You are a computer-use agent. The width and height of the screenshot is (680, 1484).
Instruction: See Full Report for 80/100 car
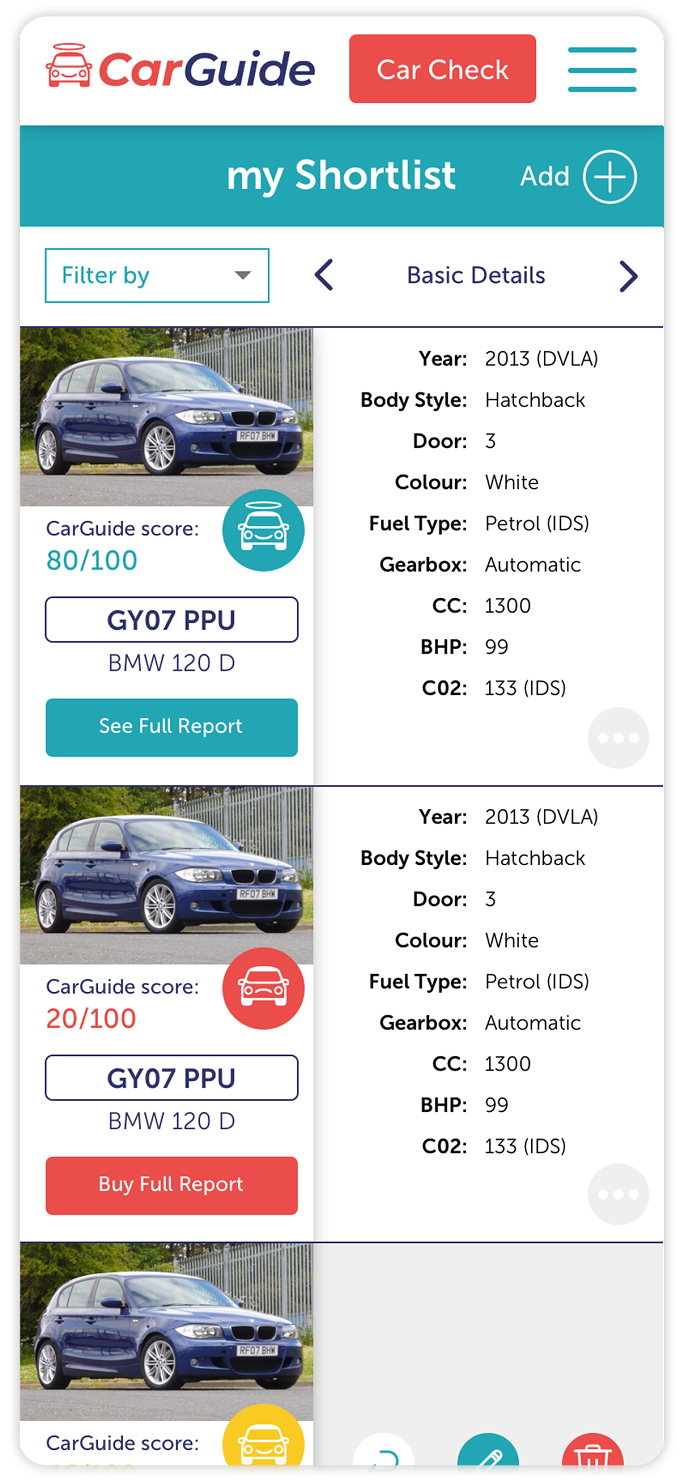[171, 727]
